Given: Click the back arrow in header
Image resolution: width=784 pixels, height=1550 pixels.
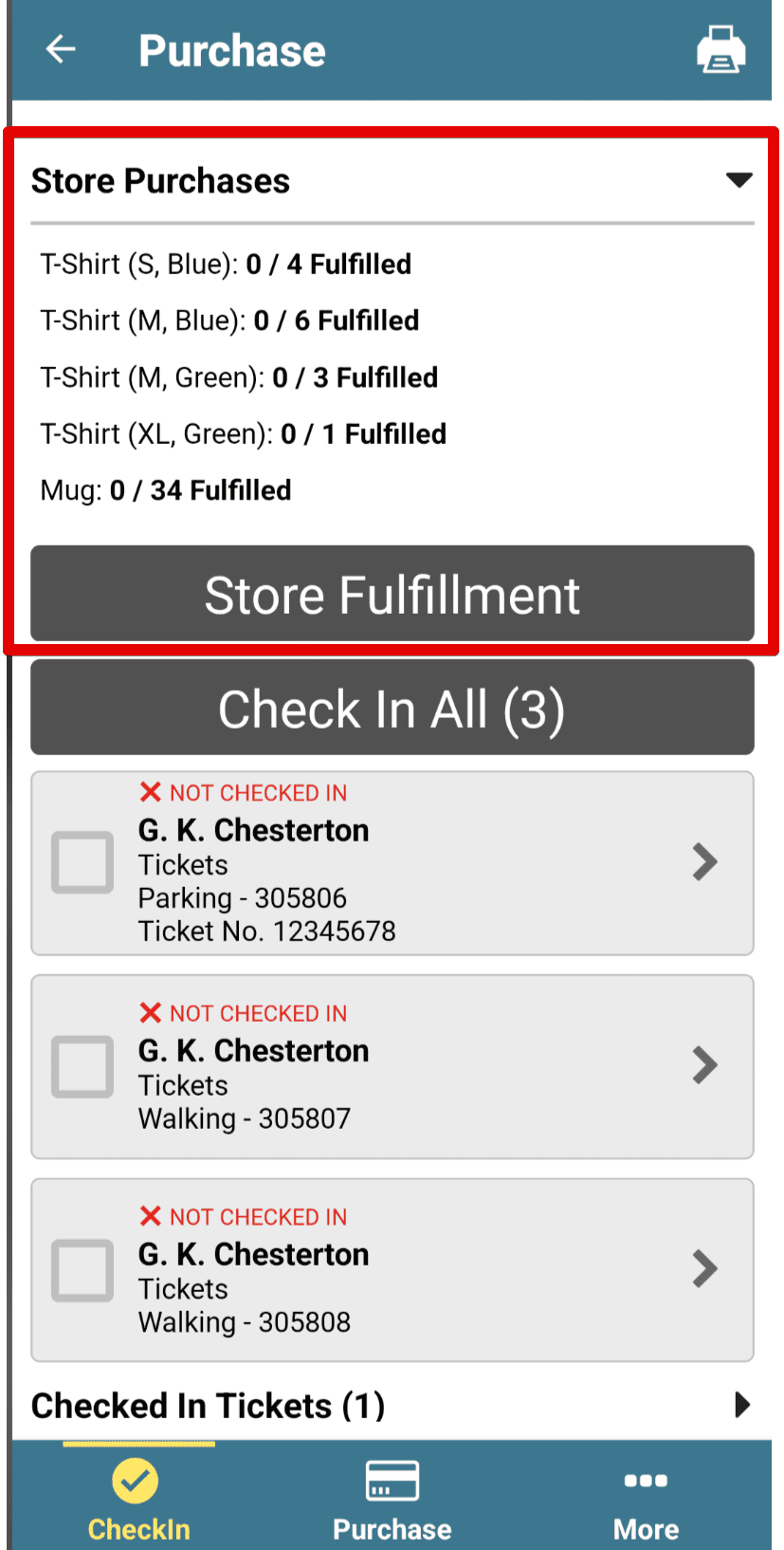Looking at the screenshot, I should pos(61,49).
